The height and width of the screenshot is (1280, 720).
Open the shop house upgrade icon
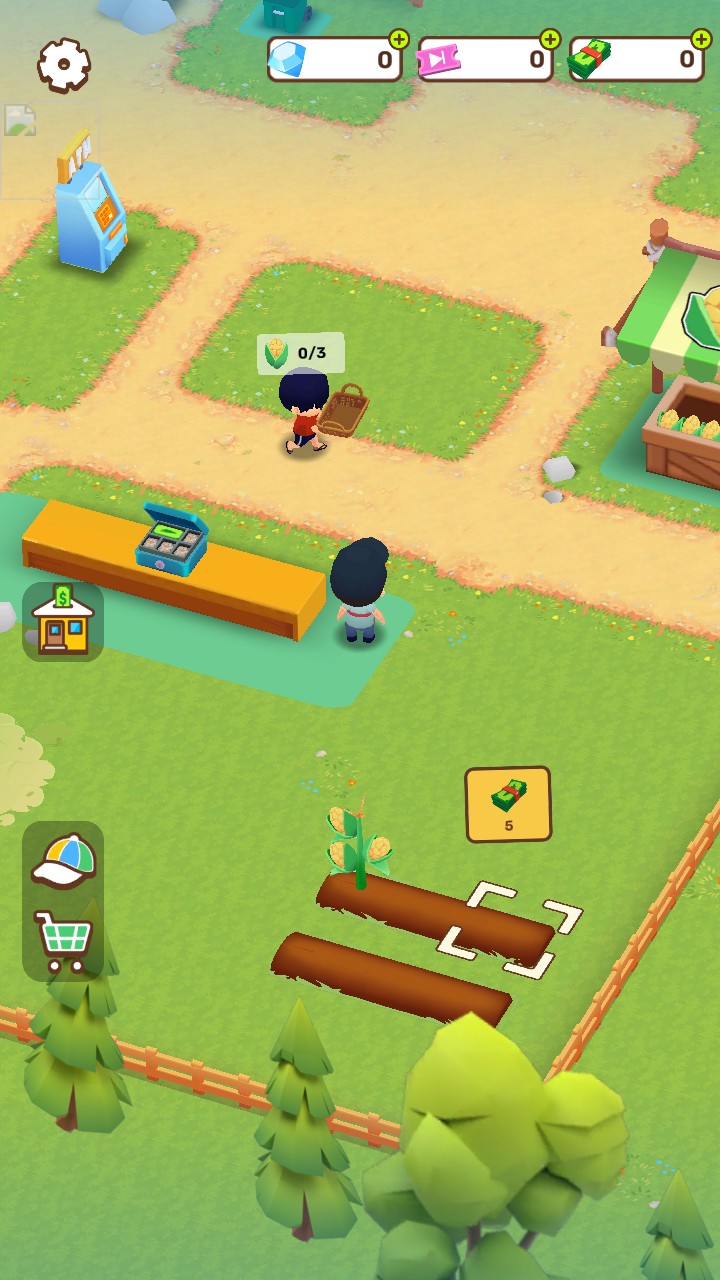pyautogui.click(x=63, y=622)
